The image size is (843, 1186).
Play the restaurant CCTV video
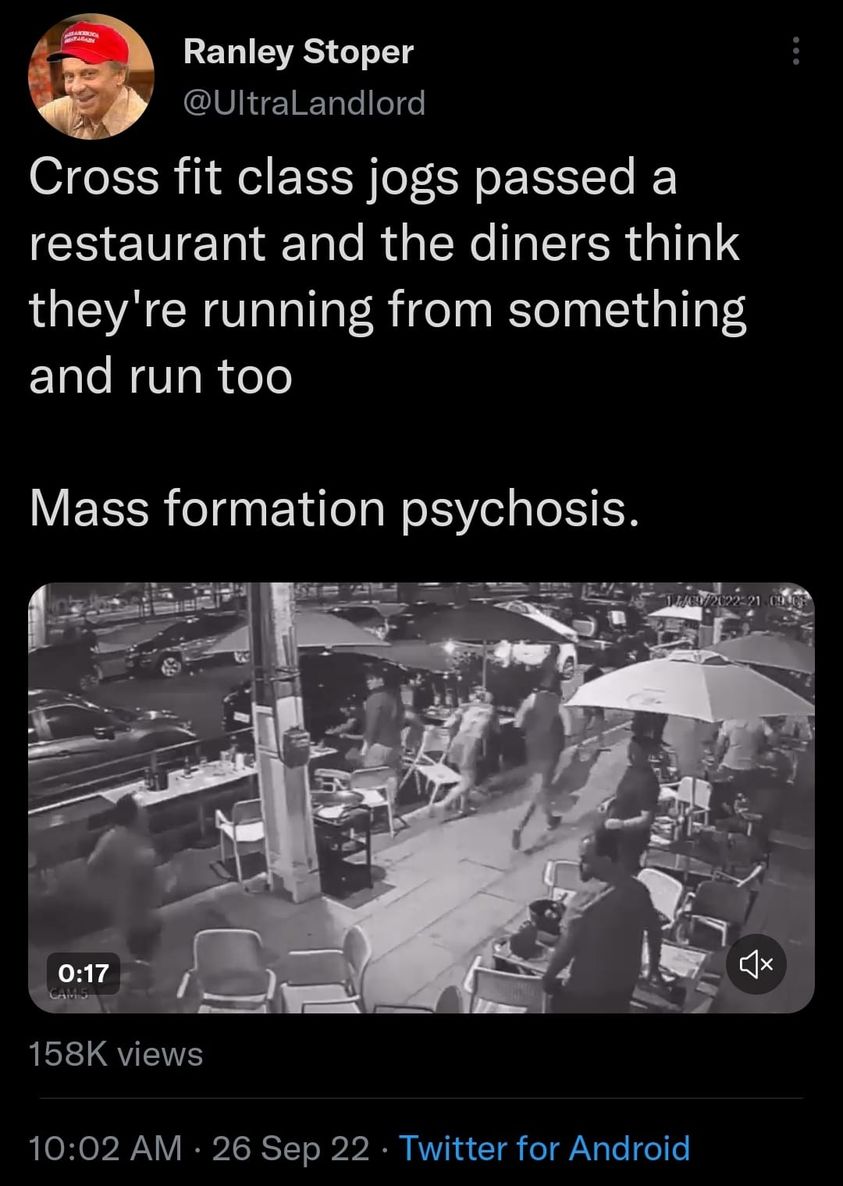point(421,797)
